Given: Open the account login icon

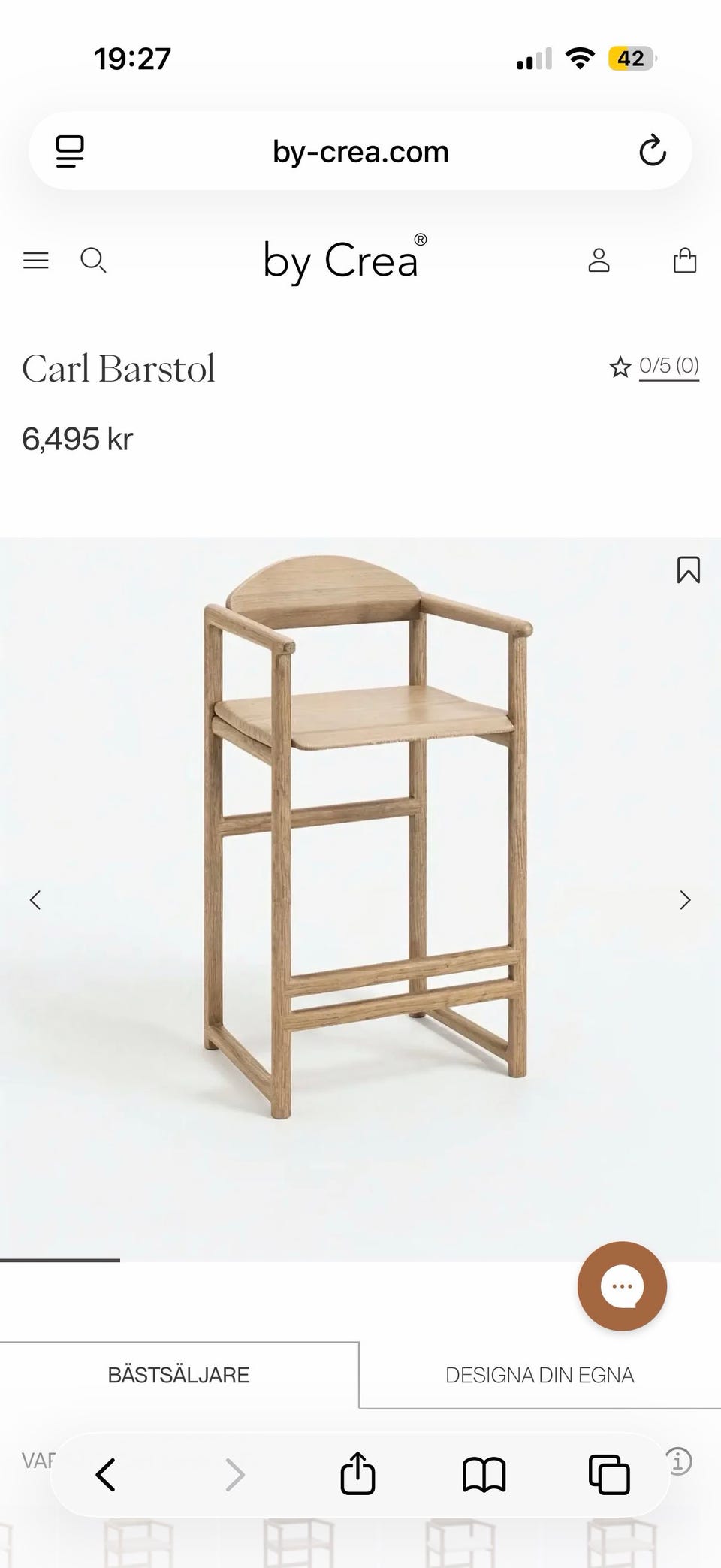Looking at the screenshot, I should pyautogui.click(x=599, y=261).
